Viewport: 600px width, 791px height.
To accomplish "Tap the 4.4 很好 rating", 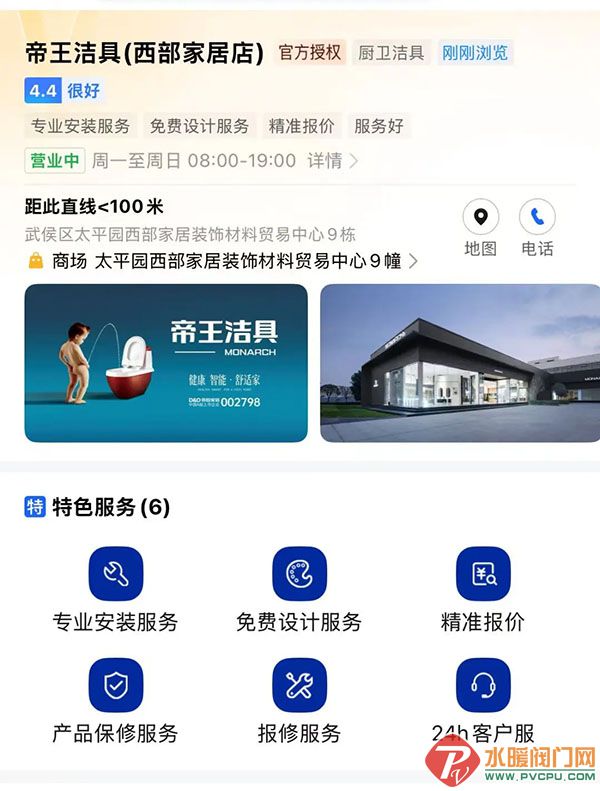I will tap(63, 91).
